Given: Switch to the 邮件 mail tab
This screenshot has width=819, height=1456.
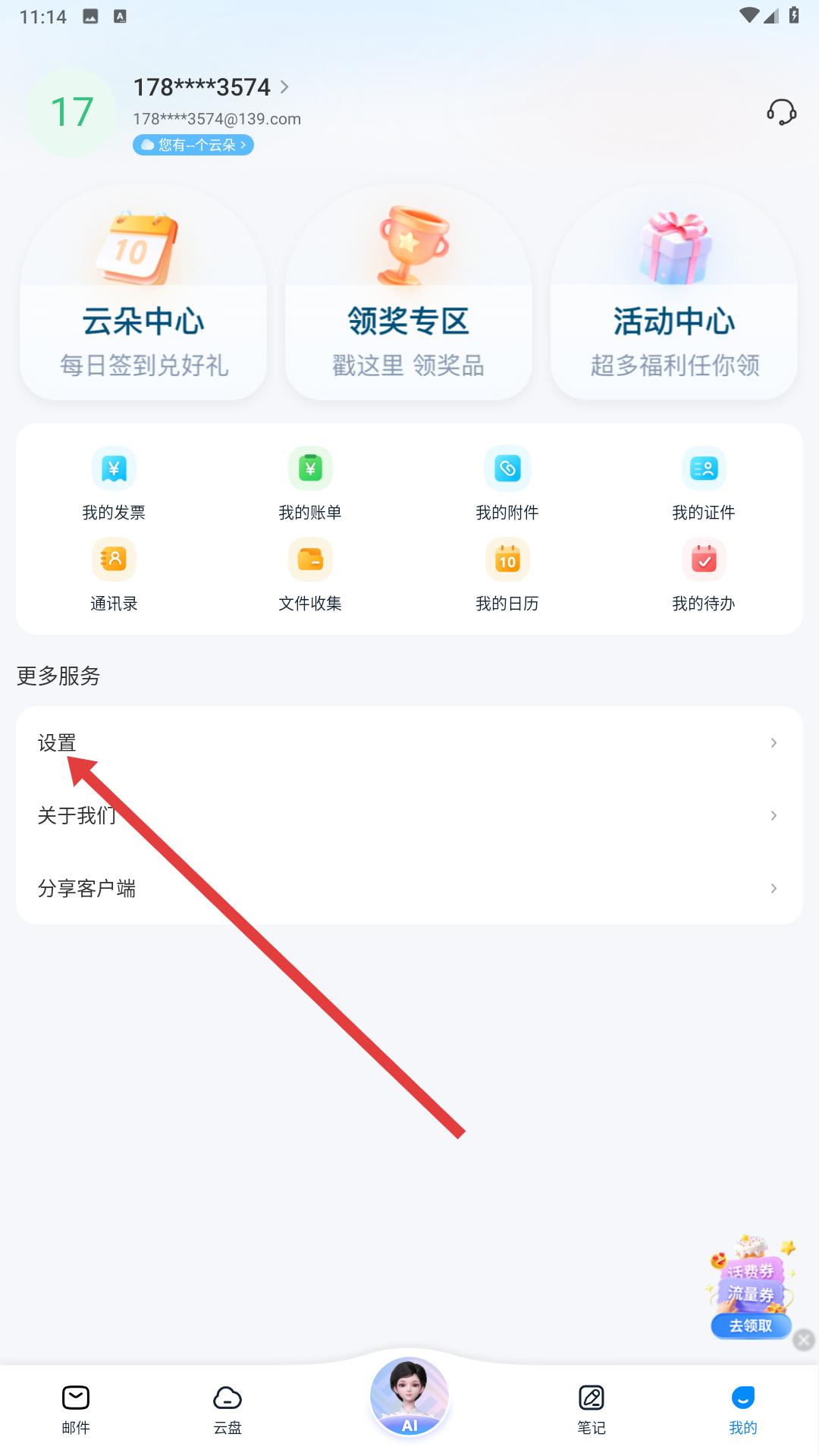Looking at the screenshot, I should pos(75,1408).
